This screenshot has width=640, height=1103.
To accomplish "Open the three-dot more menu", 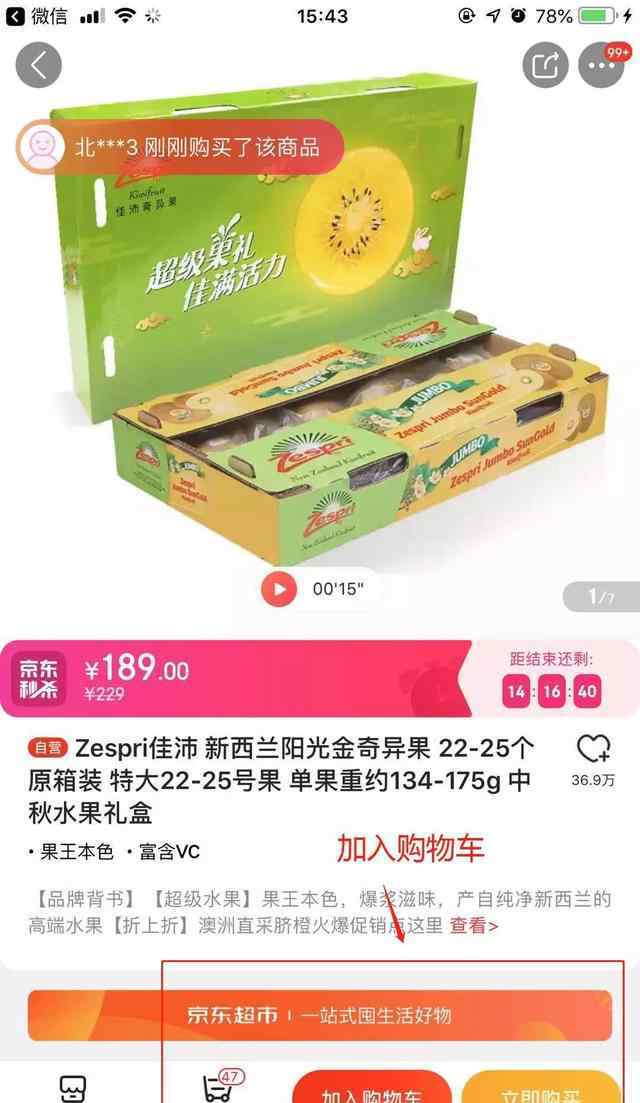I will click(x=601, y=65).
